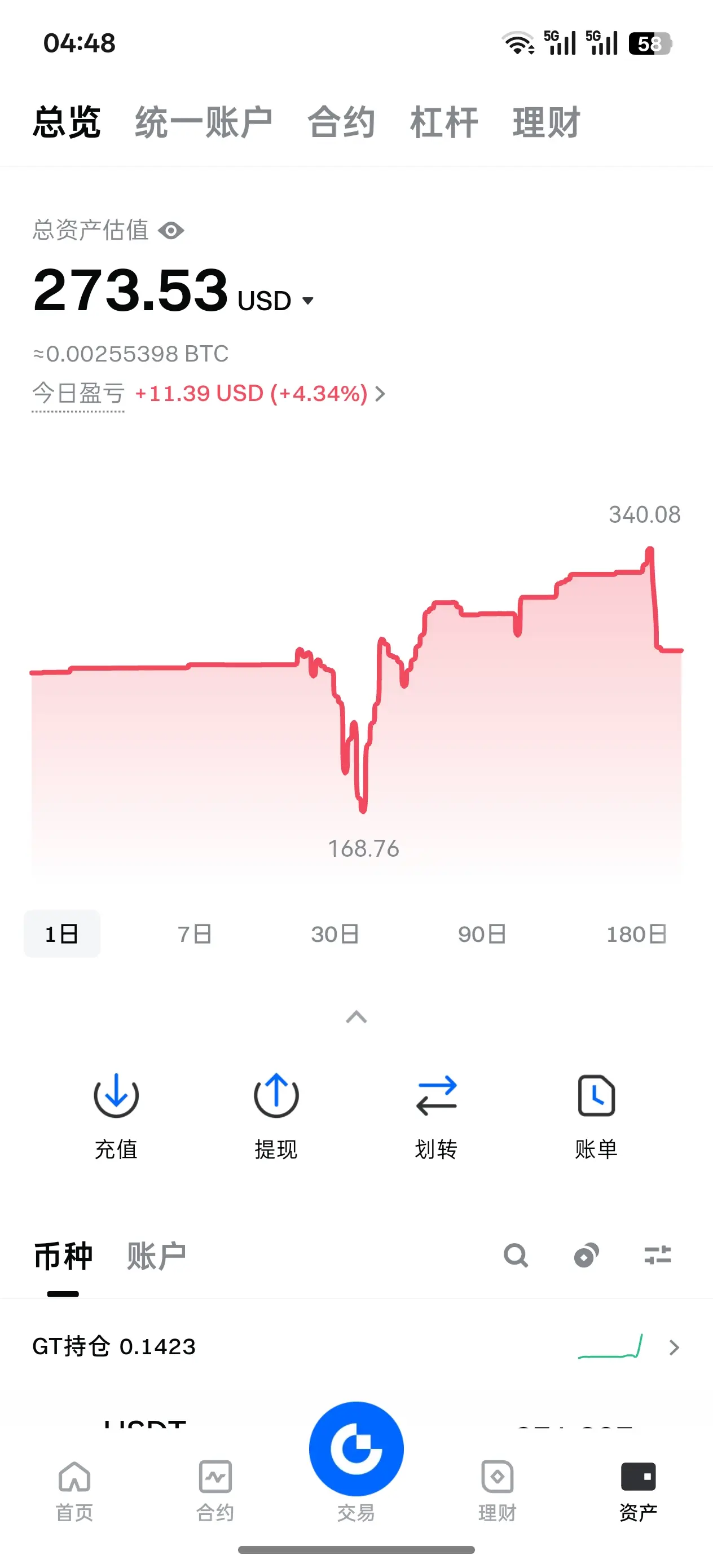Tap 提现 to withdraw funds
This screenshot has height=1568, width=713.
coord(276,1115)
